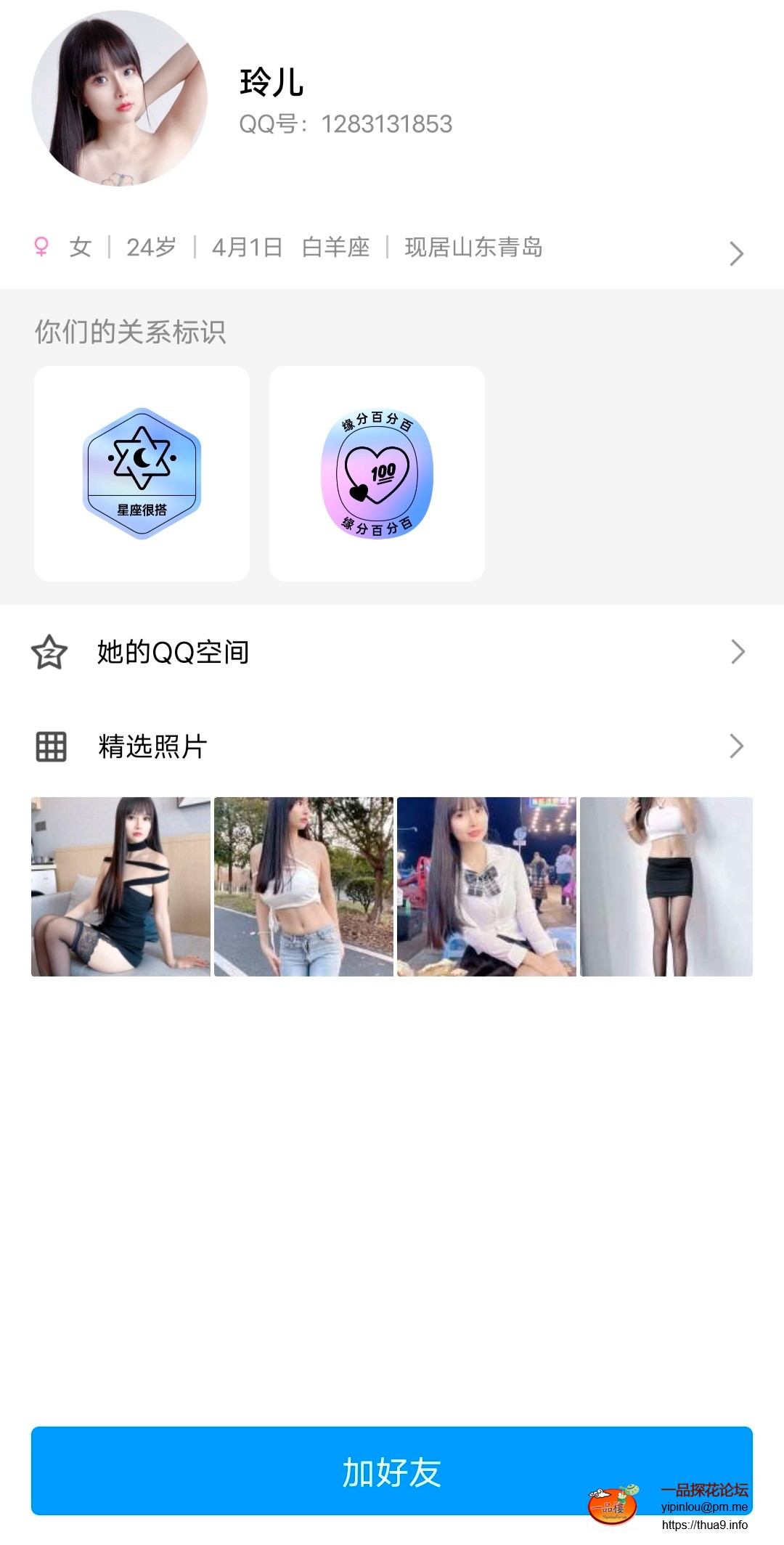
Task: Expand the profile details row showing 24岁
Action: click(391, 248)
